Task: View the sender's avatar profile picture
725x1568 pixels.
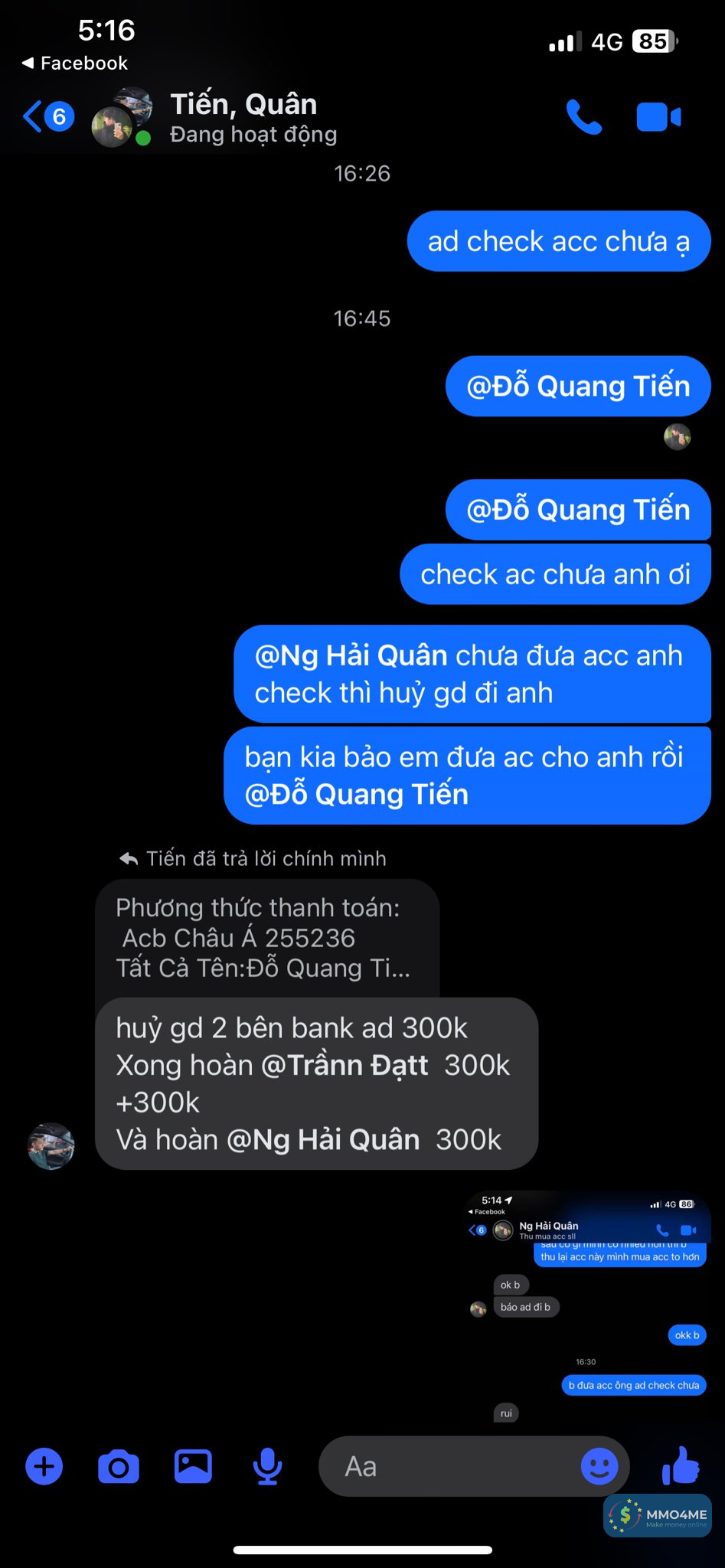Action: pos(51,1145)
